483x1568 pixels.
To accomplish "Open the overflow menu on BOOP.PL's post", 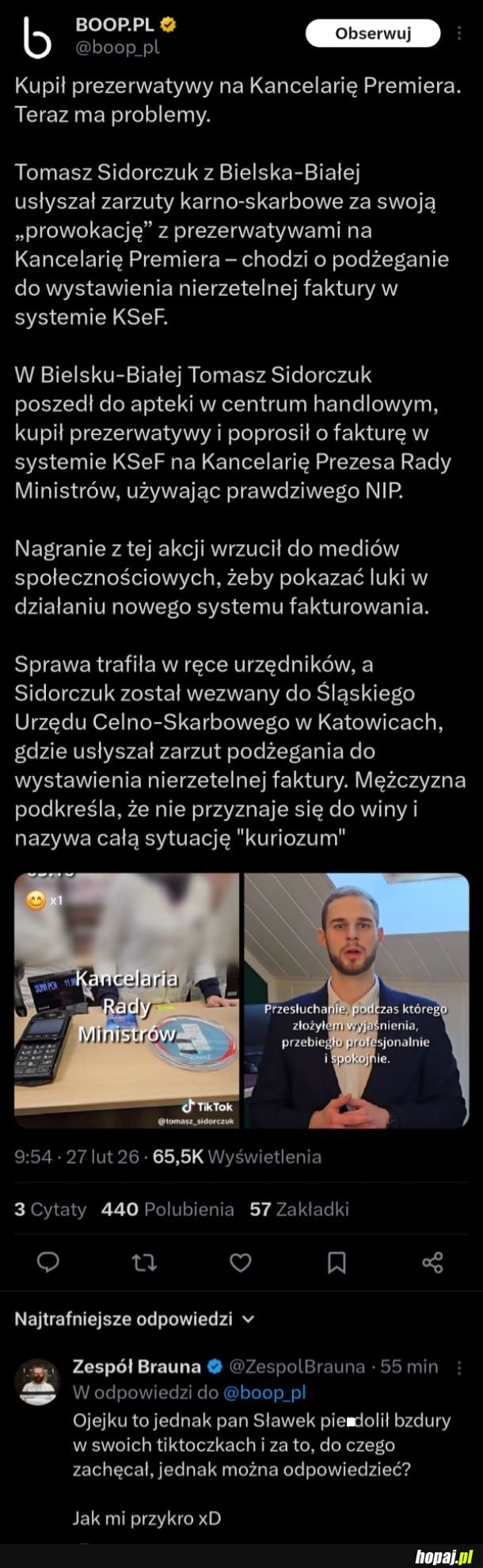I will click(461, 34).
